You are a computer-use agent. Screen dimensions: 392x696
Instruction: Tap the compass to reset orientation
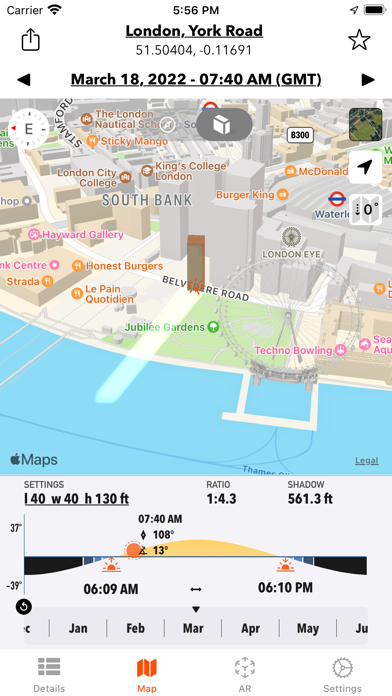29,129
